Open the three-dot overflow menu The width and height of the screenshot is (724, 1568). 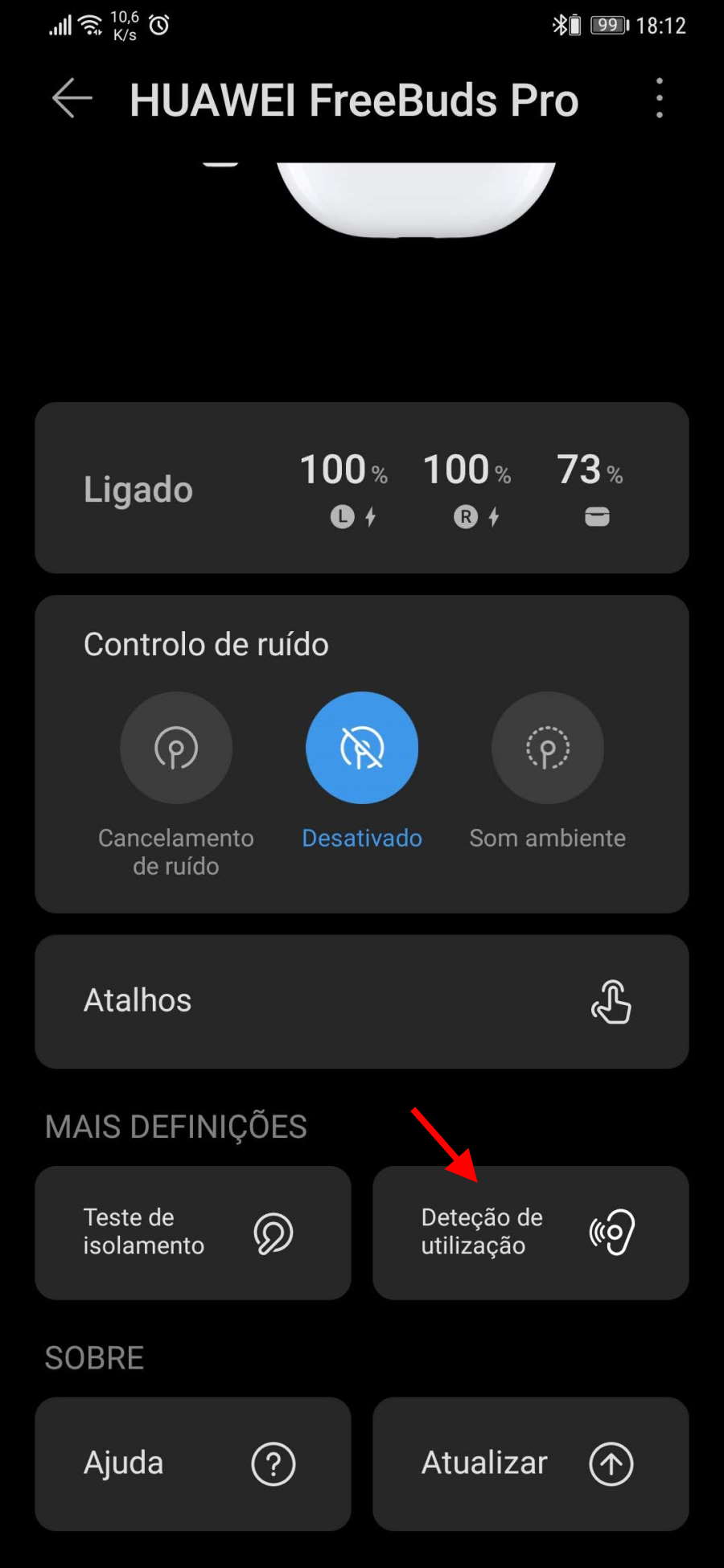click(x=660, y=99)
